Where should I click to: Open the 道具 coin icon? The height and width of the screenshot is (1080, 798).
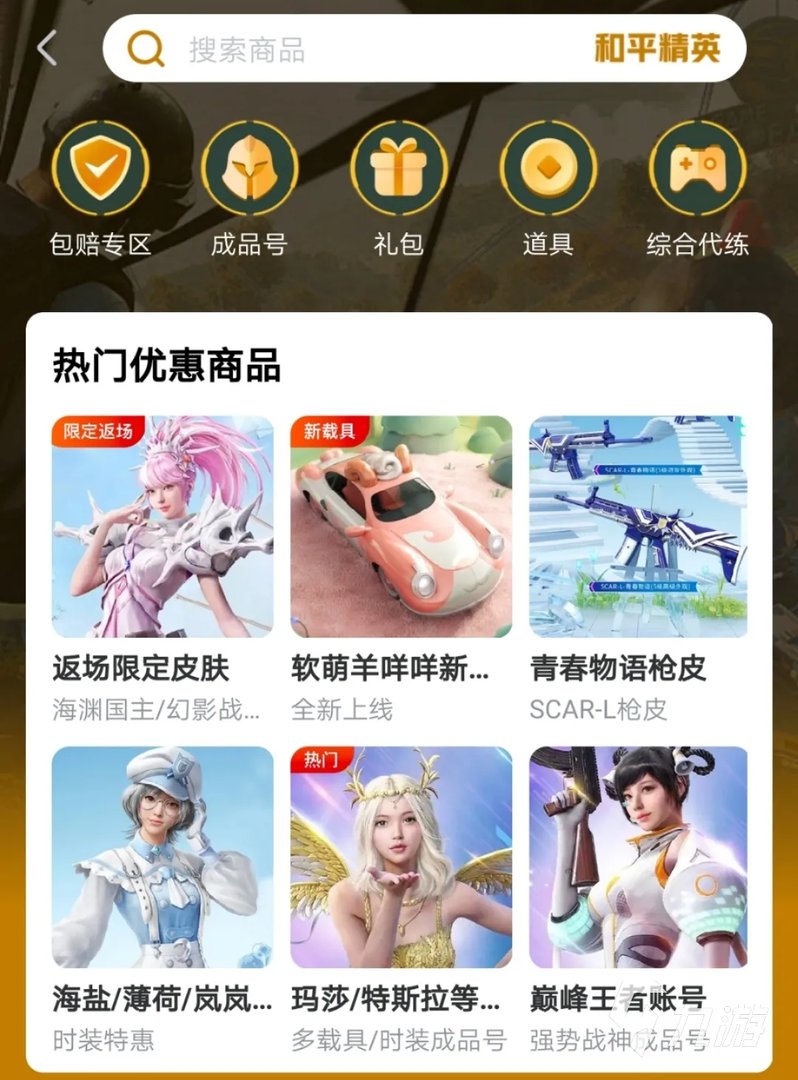549,170
